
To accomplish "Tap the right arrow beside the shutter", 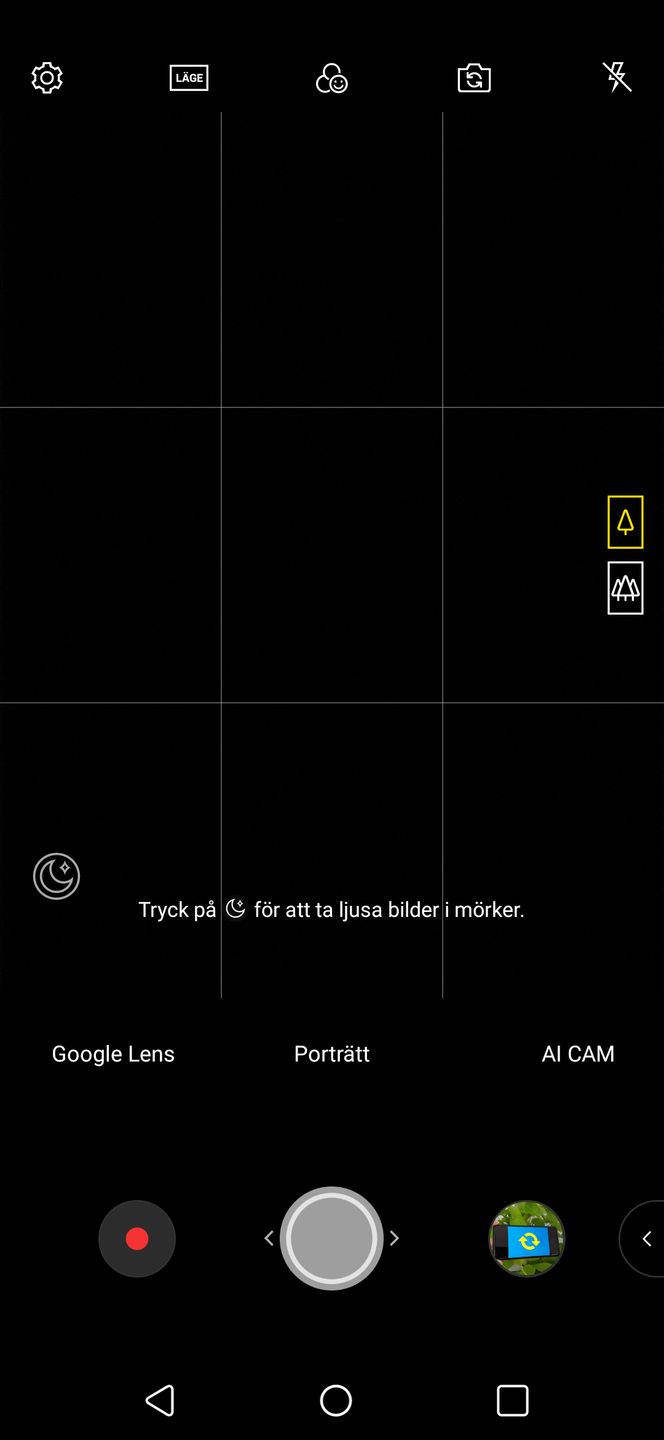I will coord(394,1238).
